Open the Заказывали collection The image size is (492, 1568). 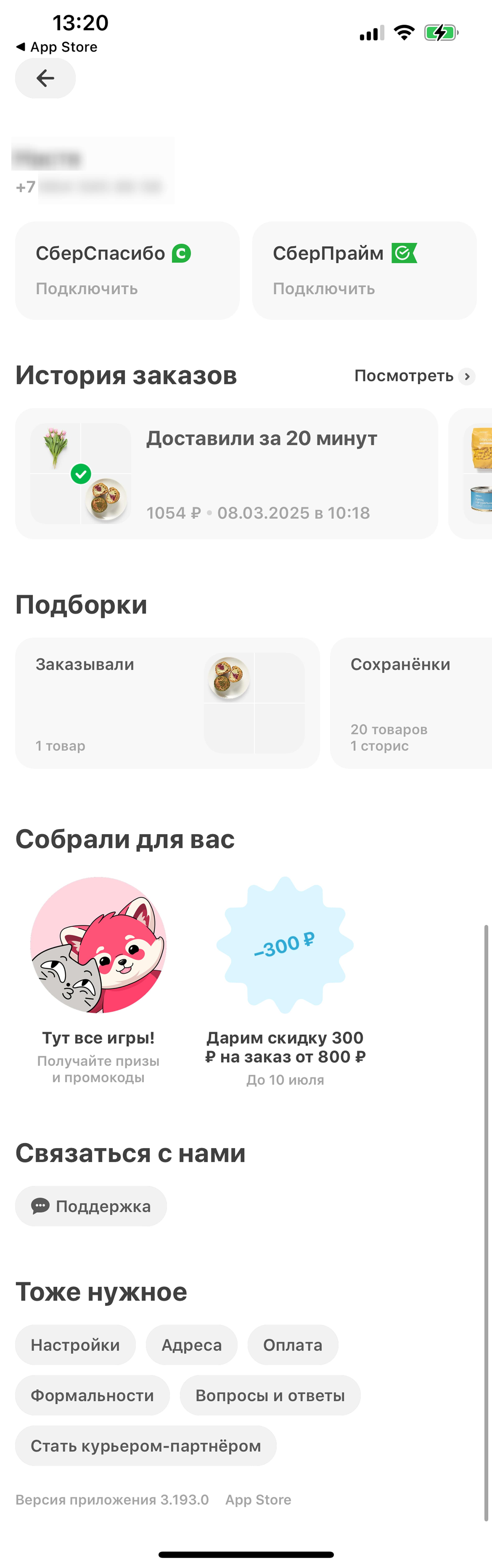coord(167,703)
